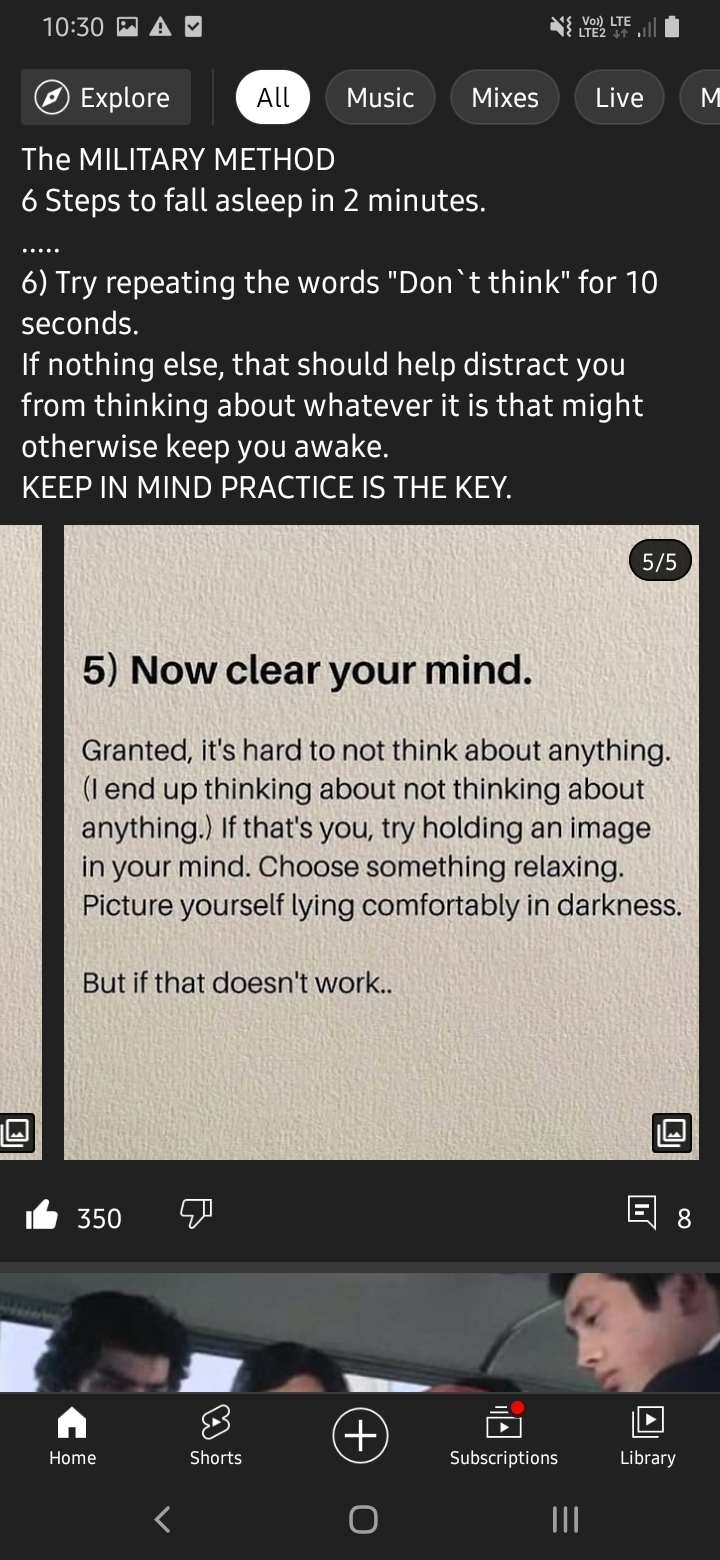Dislike the Military Method post

[196, 1216]
